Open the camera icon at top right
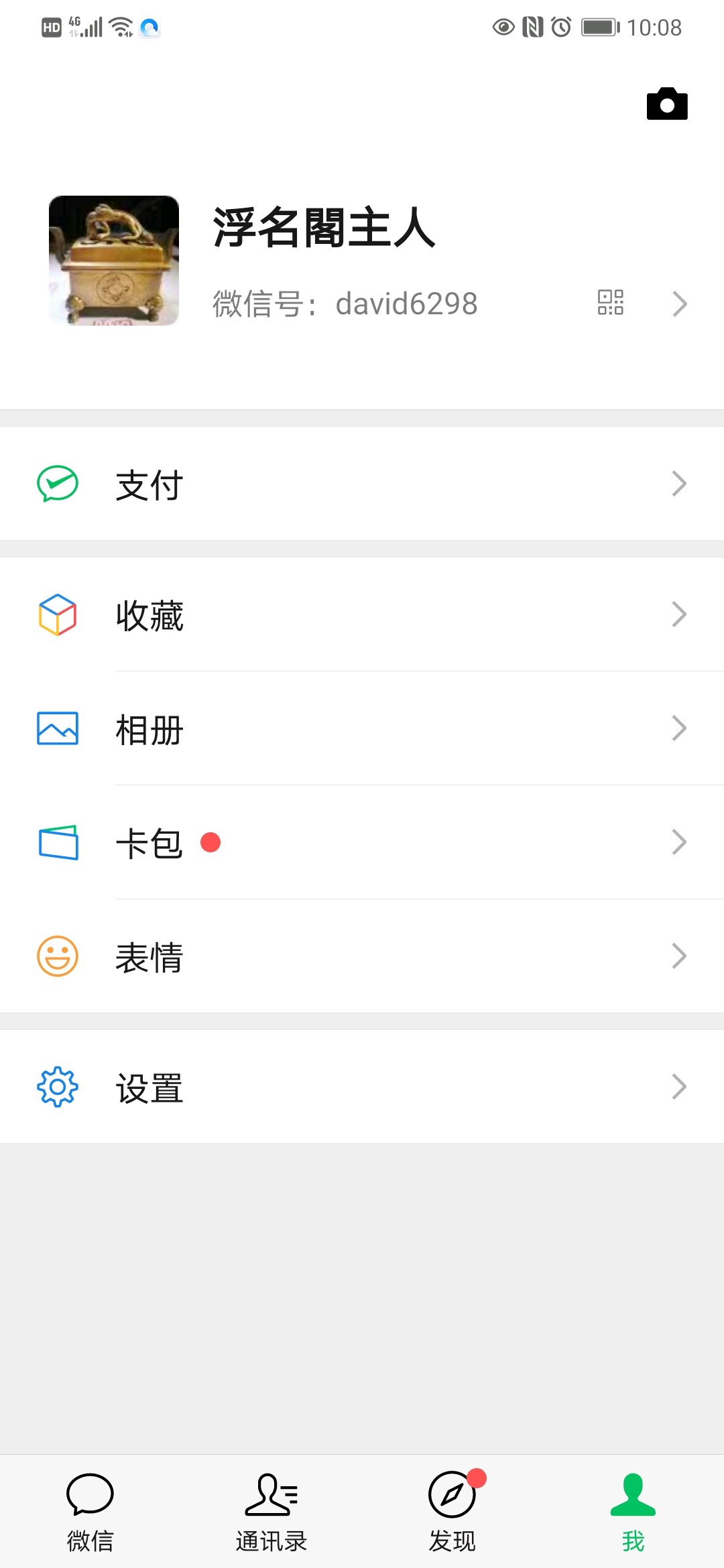Viewport: 724px width, 1568px height. coord(667,104)
